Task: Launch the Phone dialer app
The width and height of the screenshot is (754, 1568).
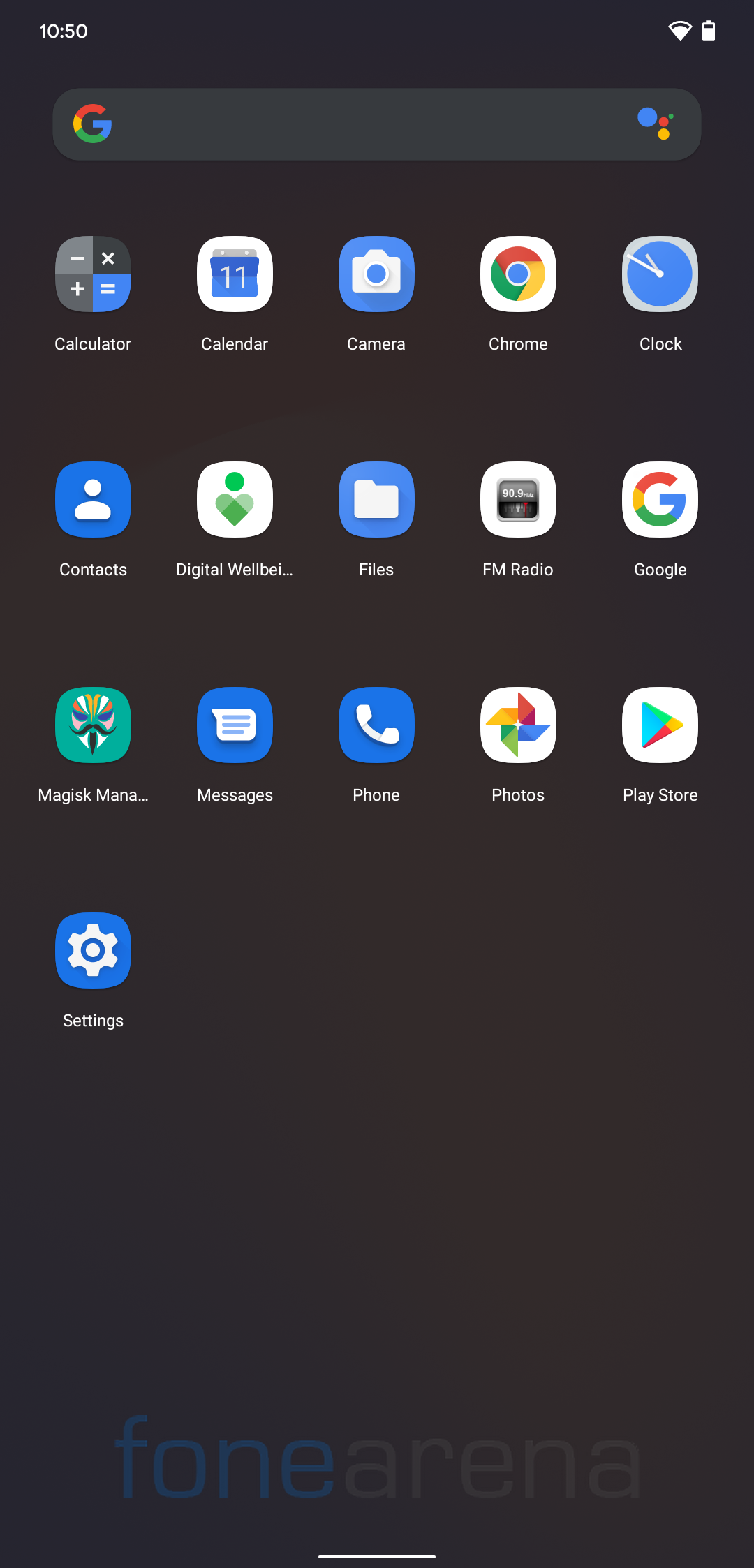Action: (376, 725)
